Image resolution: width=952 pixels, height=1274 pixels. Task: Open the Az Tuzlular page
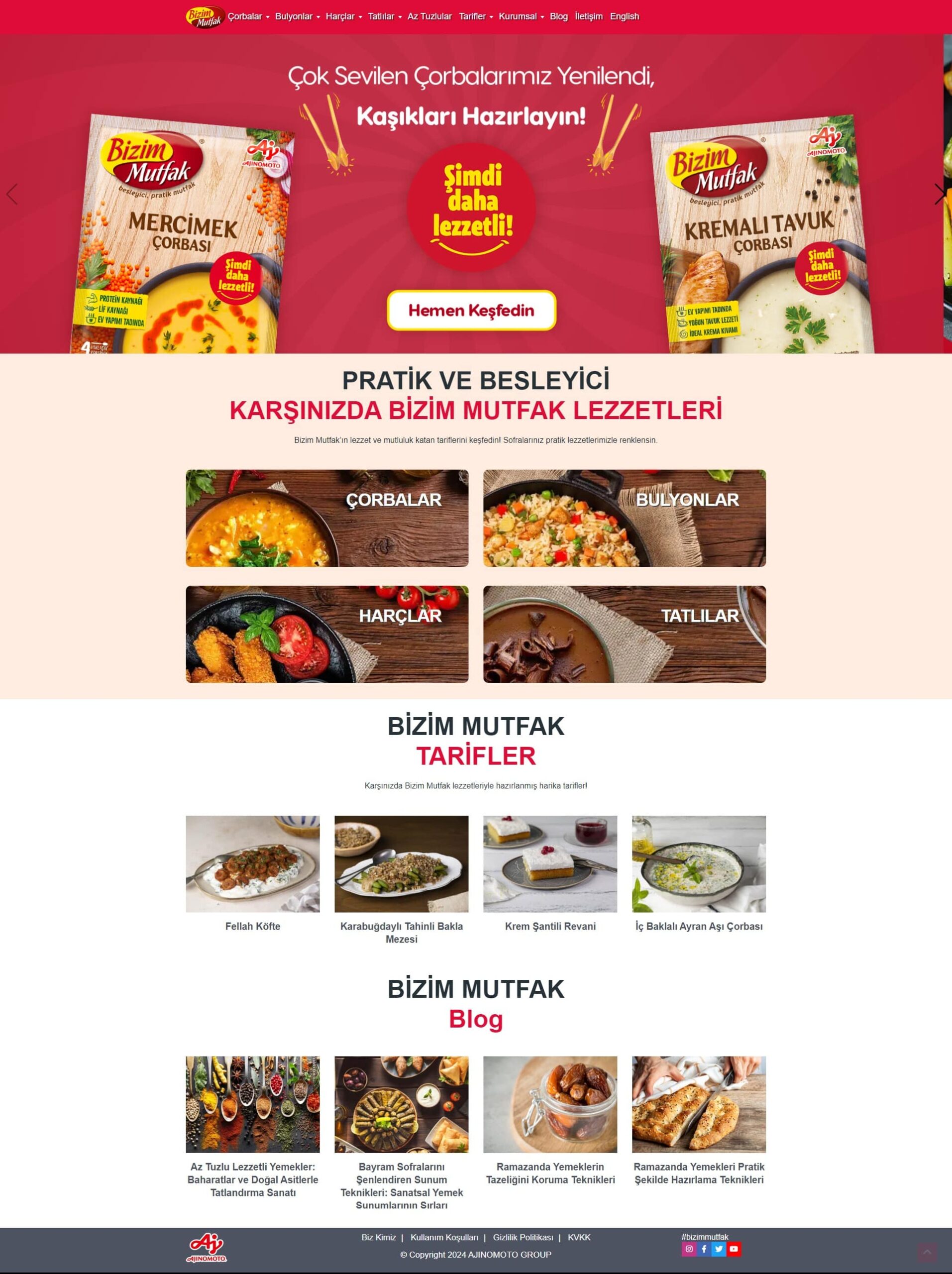pyautogui.click(x=429, y=17)
